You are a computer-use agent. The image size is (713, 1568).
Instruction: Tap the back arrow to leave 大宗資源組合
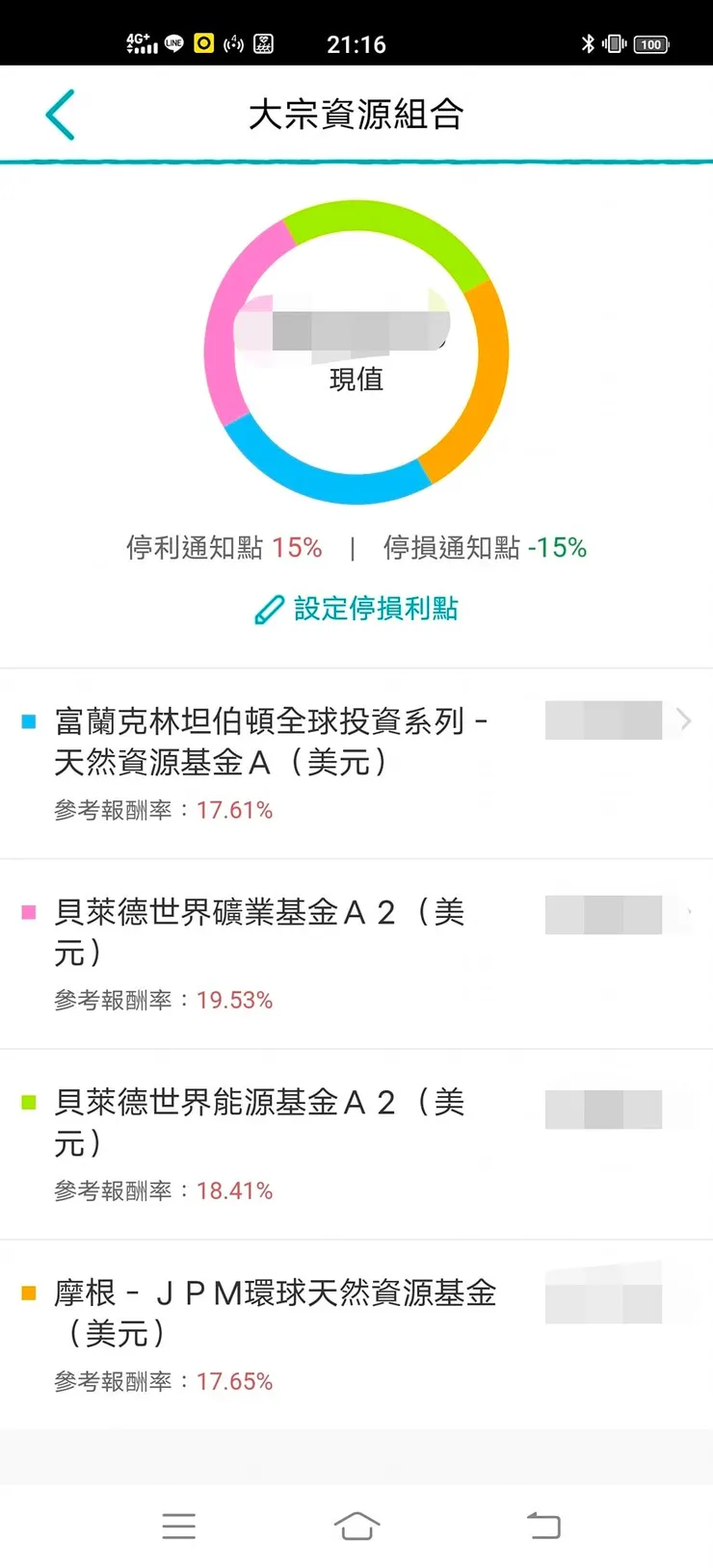60,113
